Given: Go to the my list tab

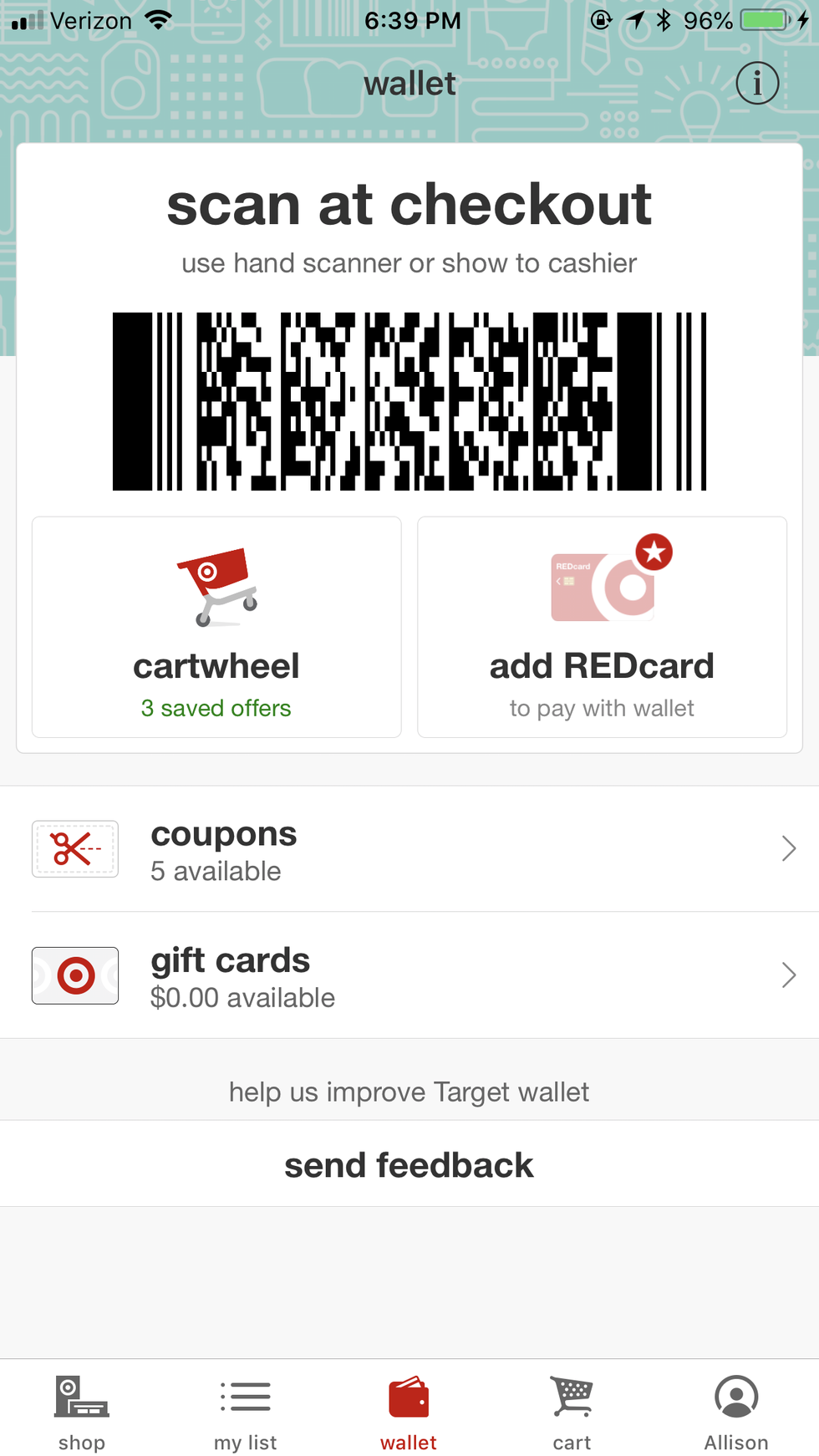Looking at the screenshot, I should [245, 1413].
